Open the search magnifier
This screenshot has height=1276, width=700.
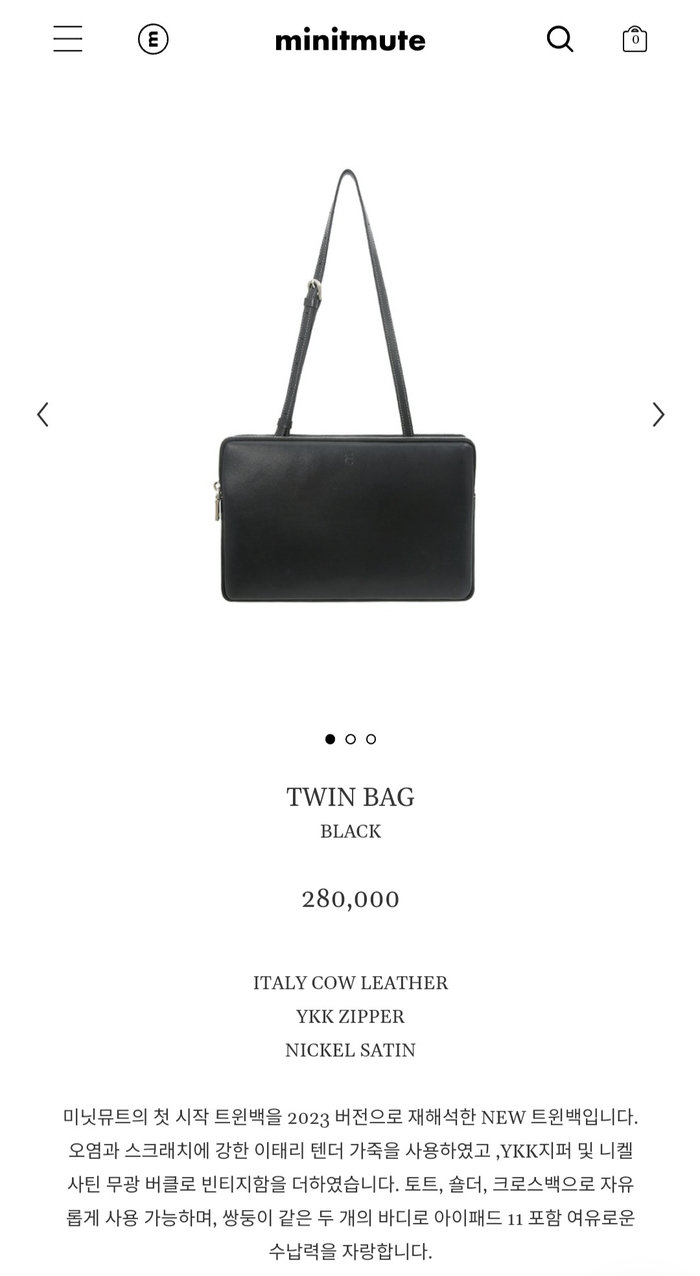560,39
